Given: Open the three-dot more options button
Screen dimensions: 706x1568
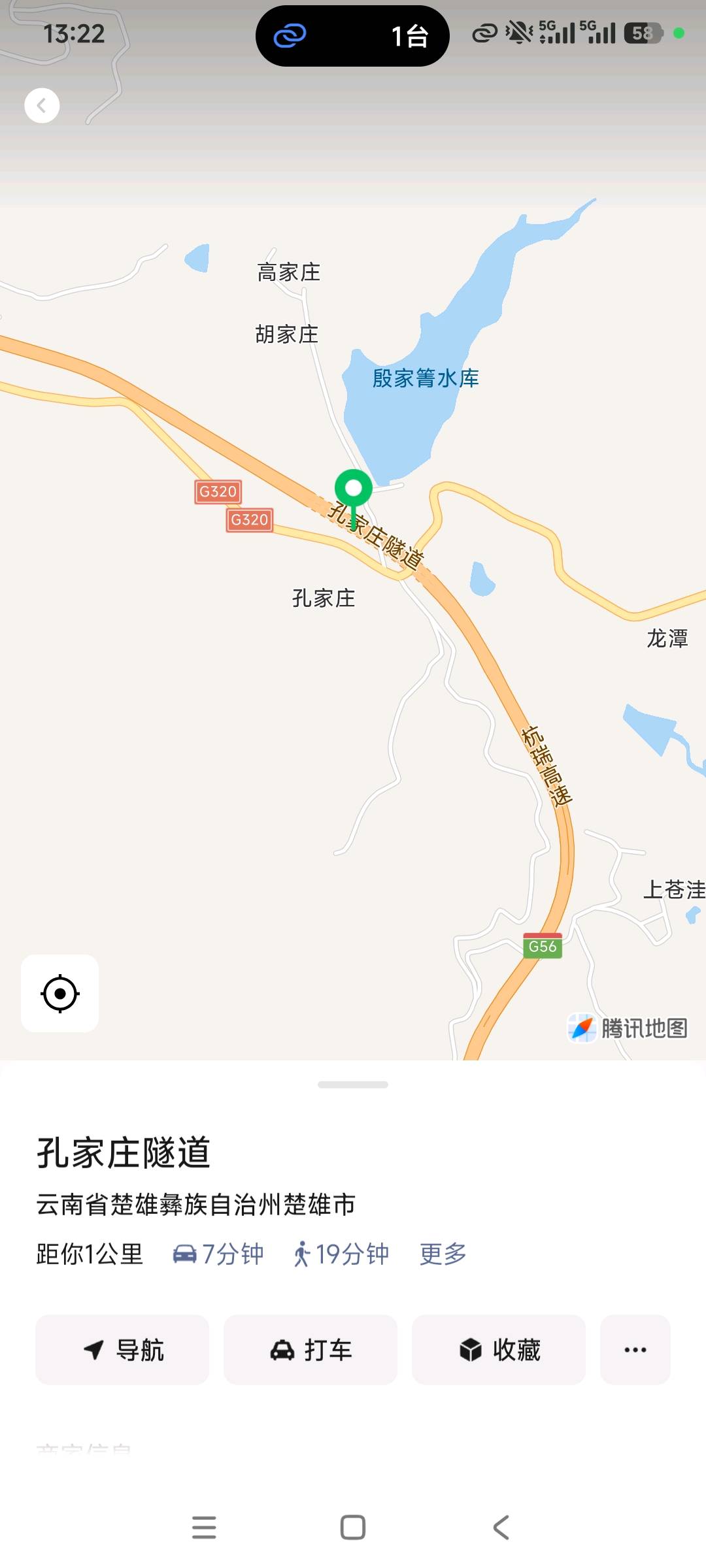Looking at the screenshot, I should point(635,1350).
